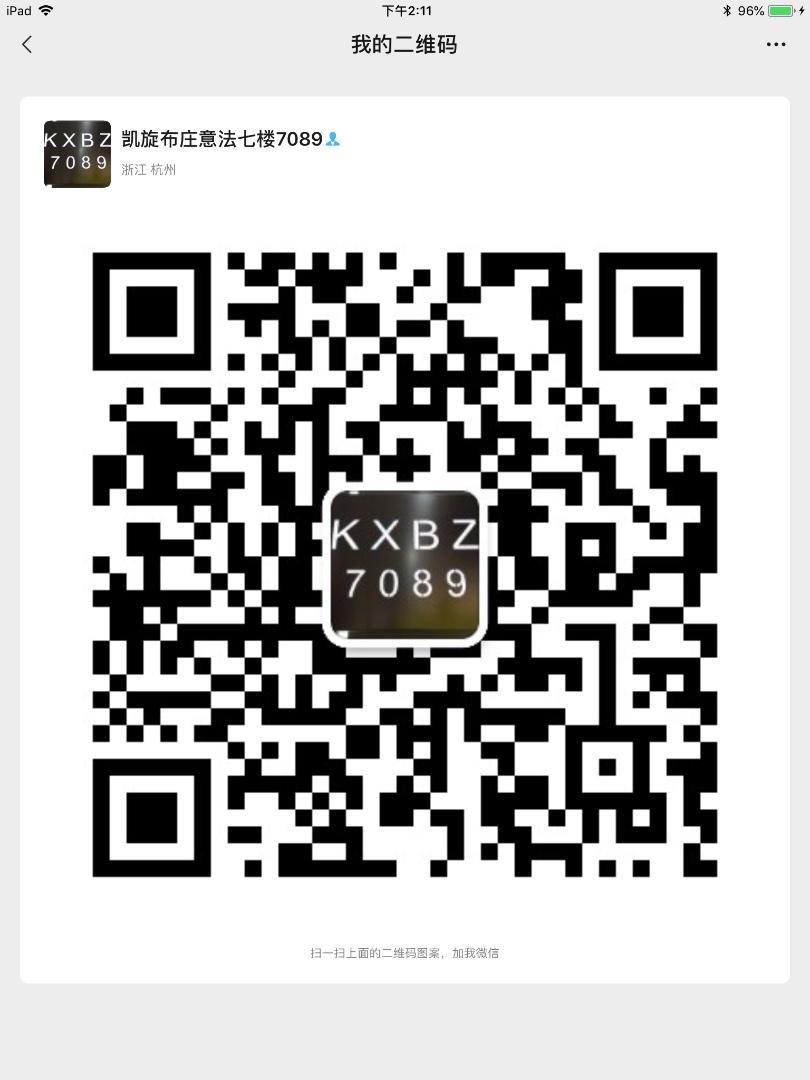The image size is (810, 1080).
Task: Open the three-dot more options menu
Action: coord(775,44)
